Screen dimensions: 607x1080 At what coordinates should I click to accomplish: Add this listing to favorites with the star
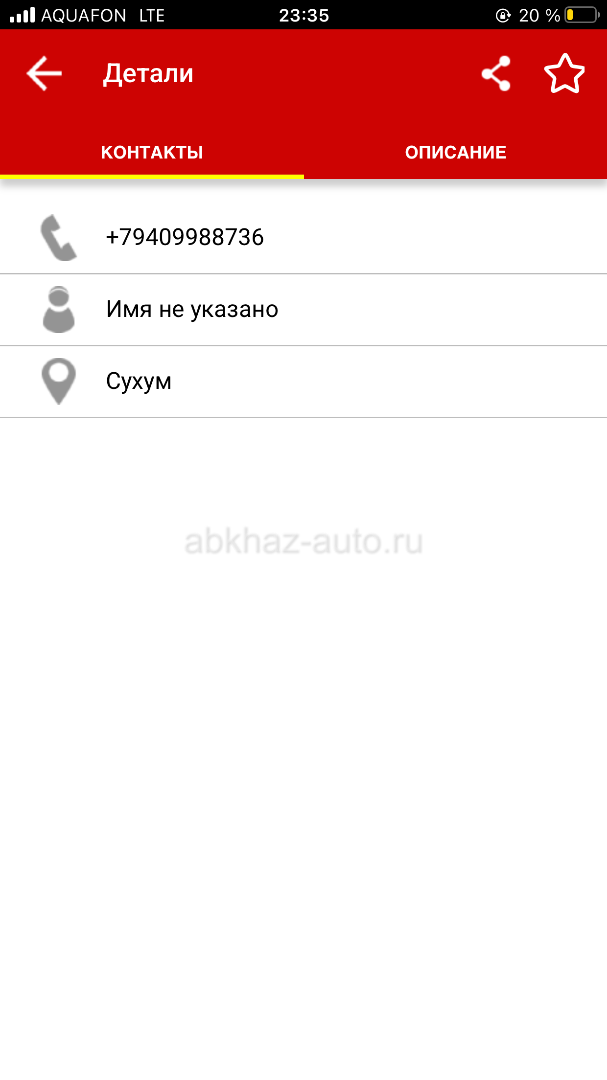tap(564, 74)
